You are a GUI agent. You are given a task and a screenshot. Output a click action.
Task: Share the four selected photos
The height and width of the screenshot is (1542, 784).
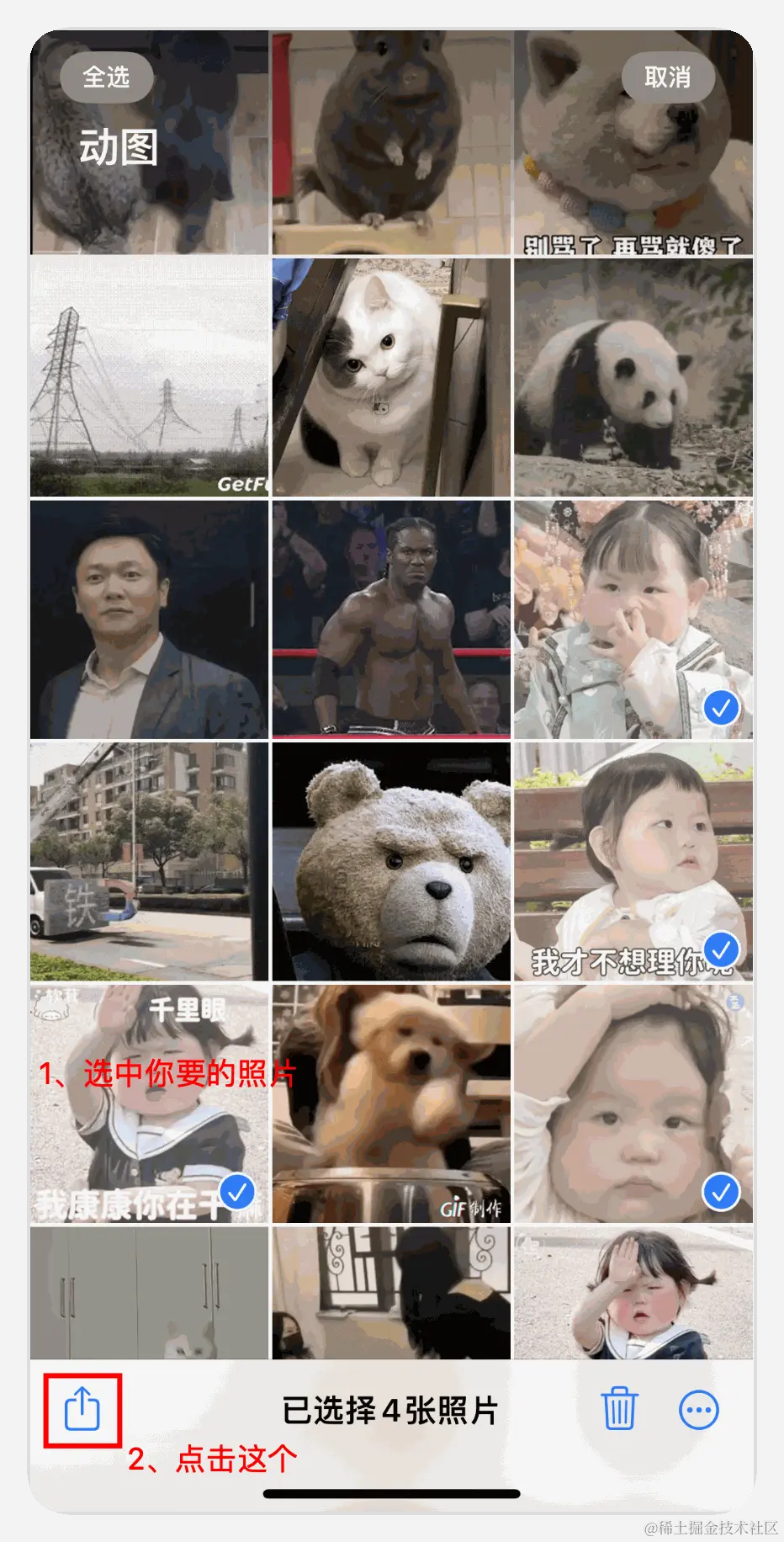coord(82,1409)
